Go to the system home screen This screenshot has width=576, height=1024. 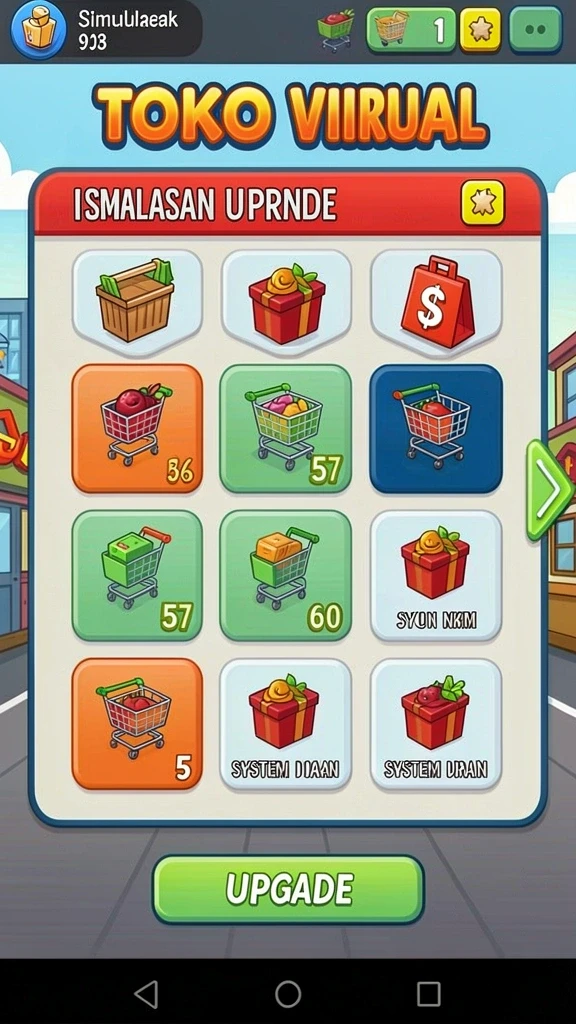pos(288,994)
